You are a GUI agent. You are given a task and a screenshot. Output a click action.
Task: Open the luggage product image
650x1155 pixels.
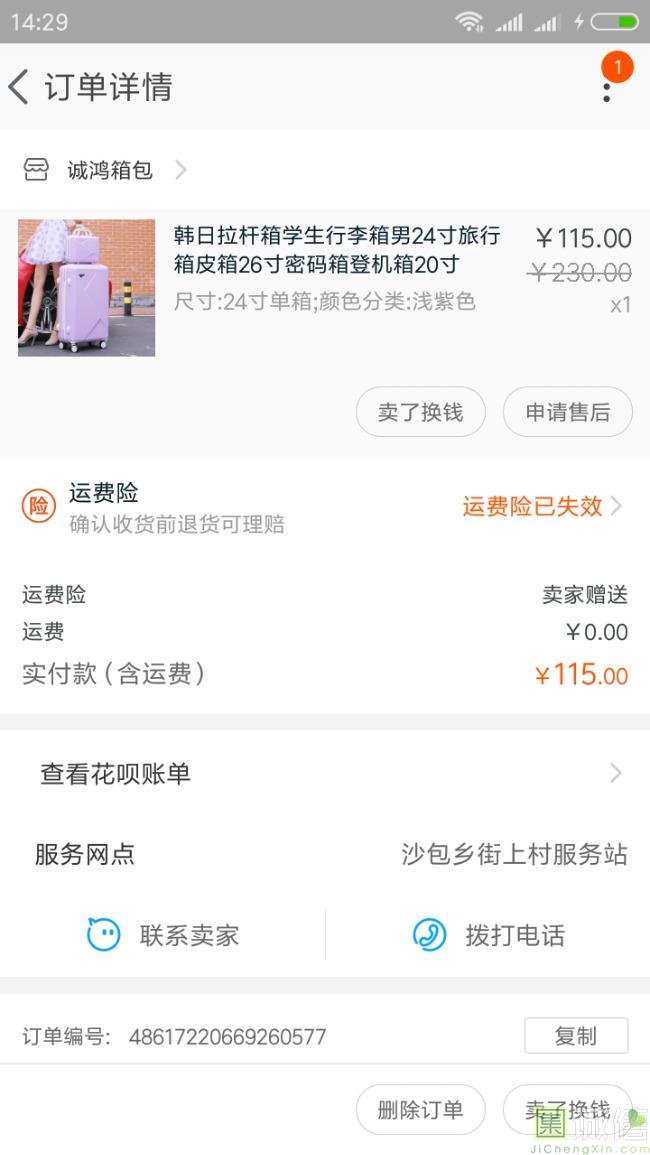point(87,288)
